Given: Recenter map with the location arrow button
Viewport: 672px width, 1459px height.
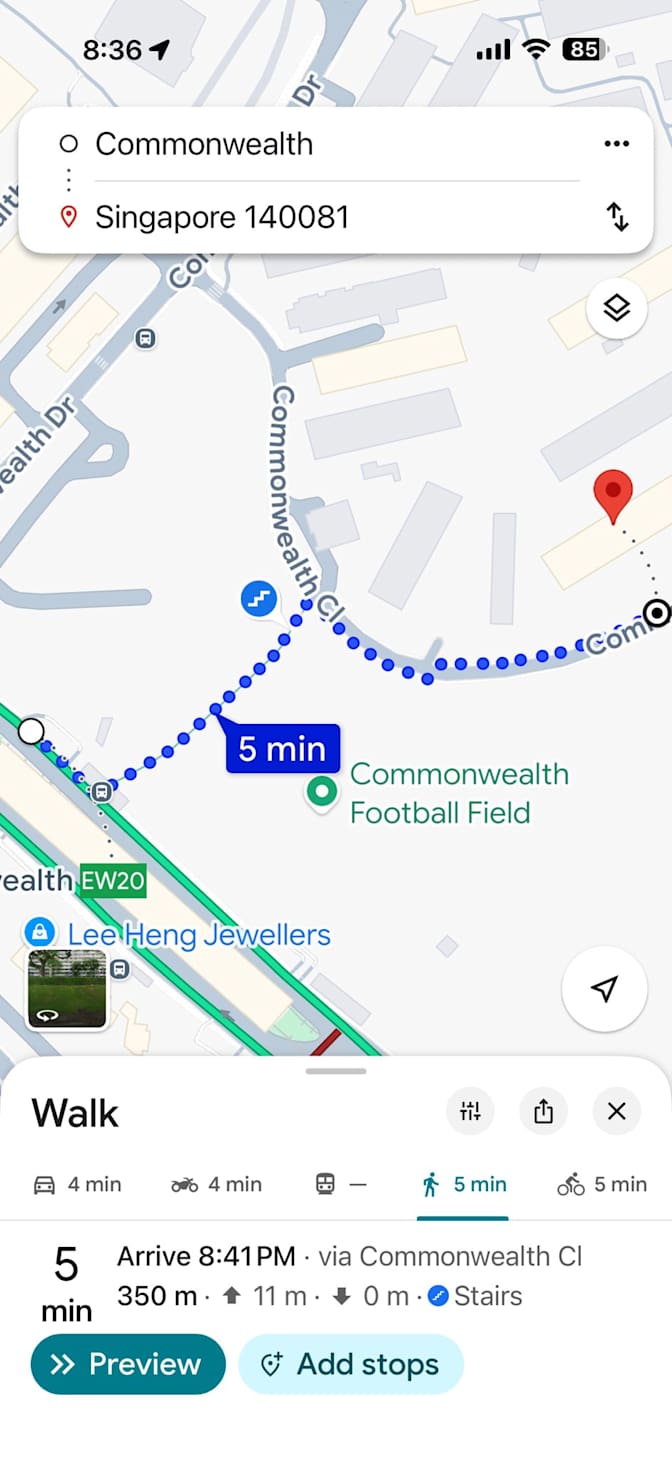Looking at the screenshot, I should pos(604,989).
